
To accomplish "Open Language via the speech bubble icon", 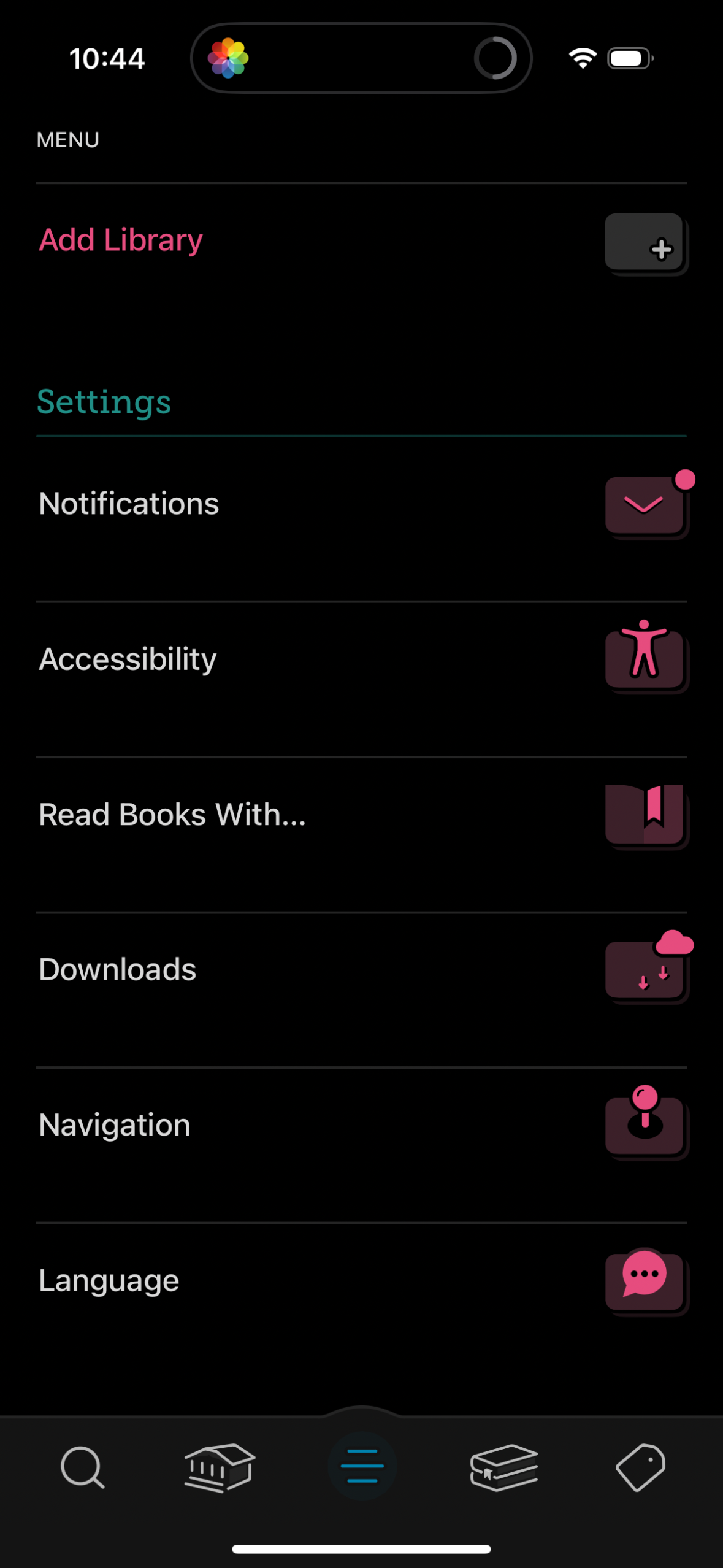I will tap(645, 1279).
